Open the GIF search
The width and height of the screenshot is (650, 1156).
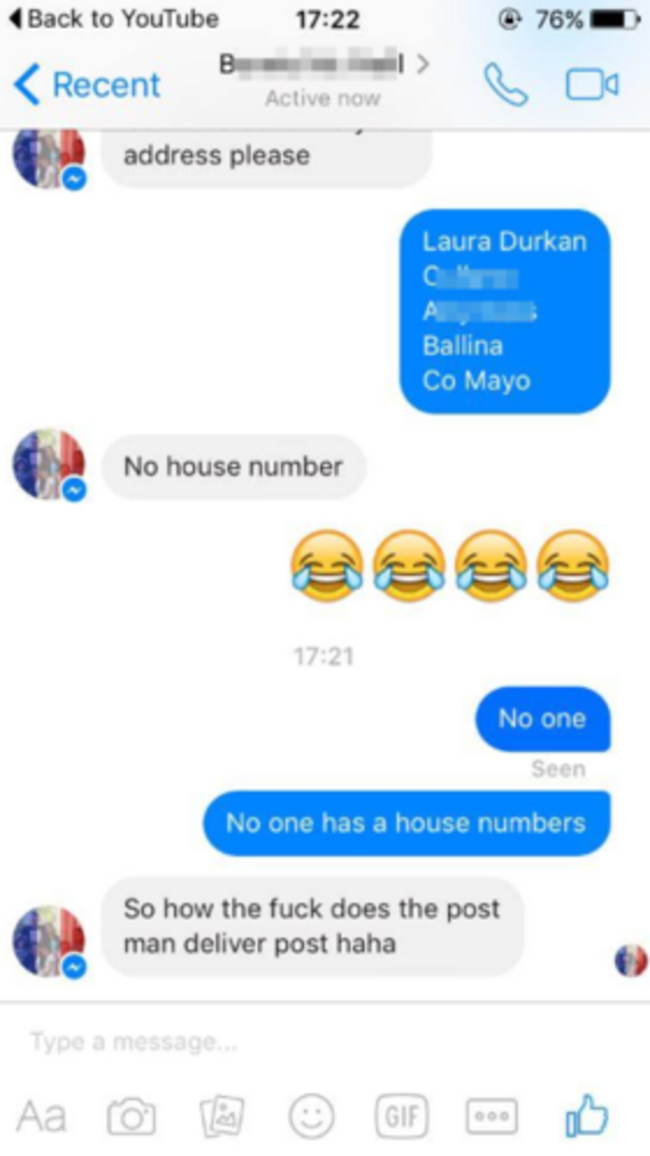pyautogui.click(x=401, y=1116)
